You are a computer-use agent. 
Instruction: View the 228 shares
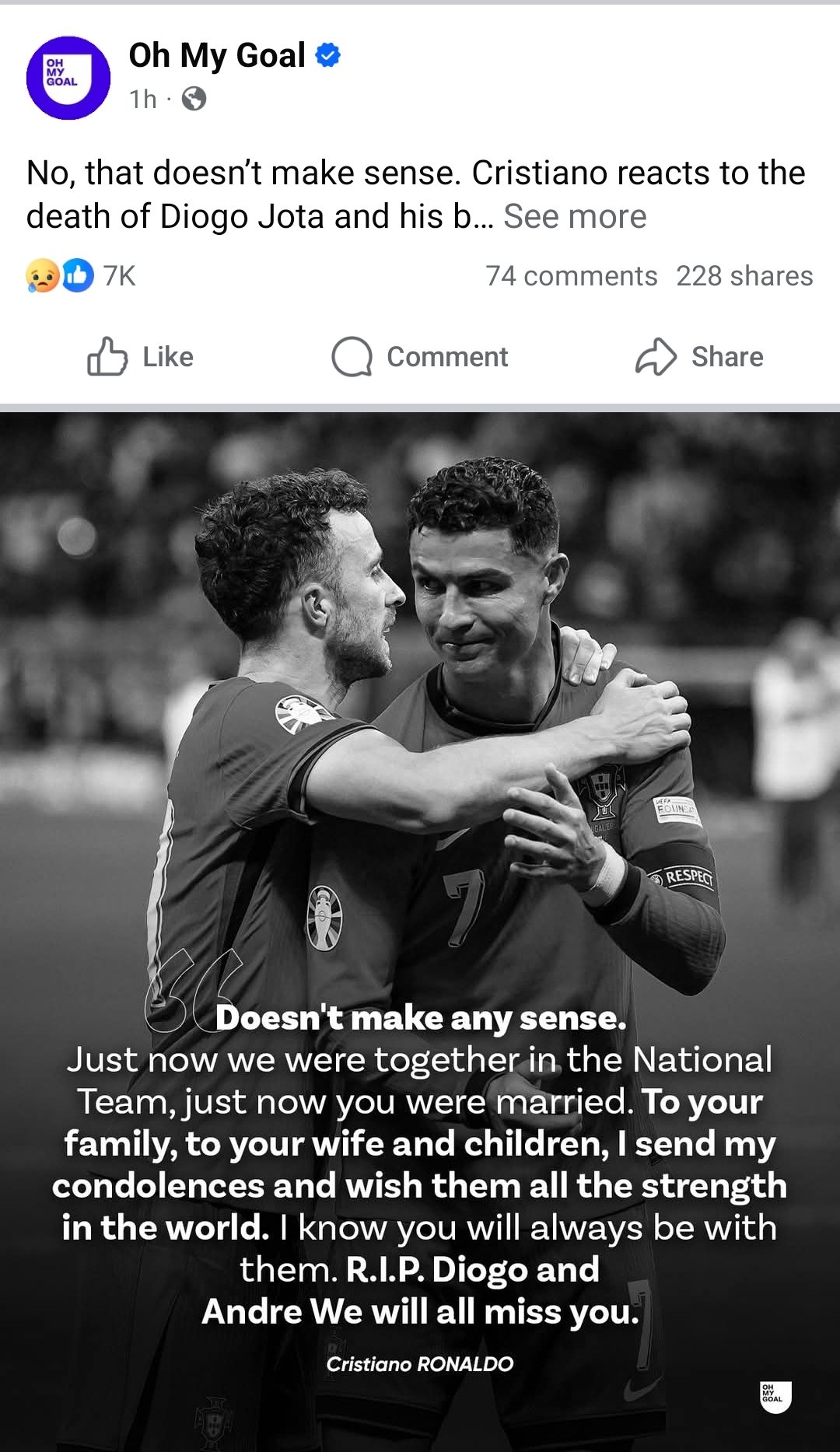(x=744, y=276)
